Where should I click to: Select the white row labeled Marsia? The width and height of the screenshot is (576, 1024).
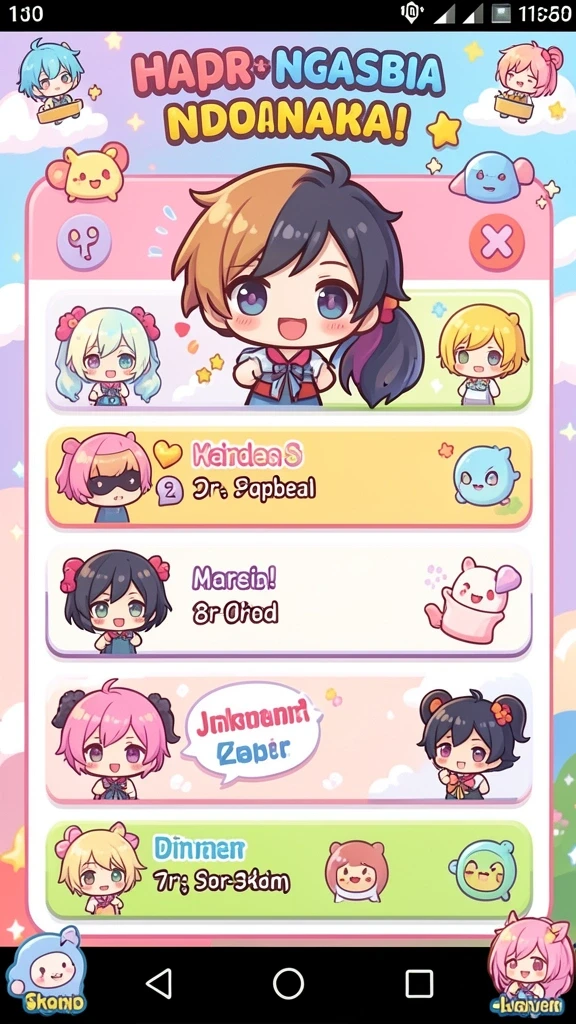point(289,601)
